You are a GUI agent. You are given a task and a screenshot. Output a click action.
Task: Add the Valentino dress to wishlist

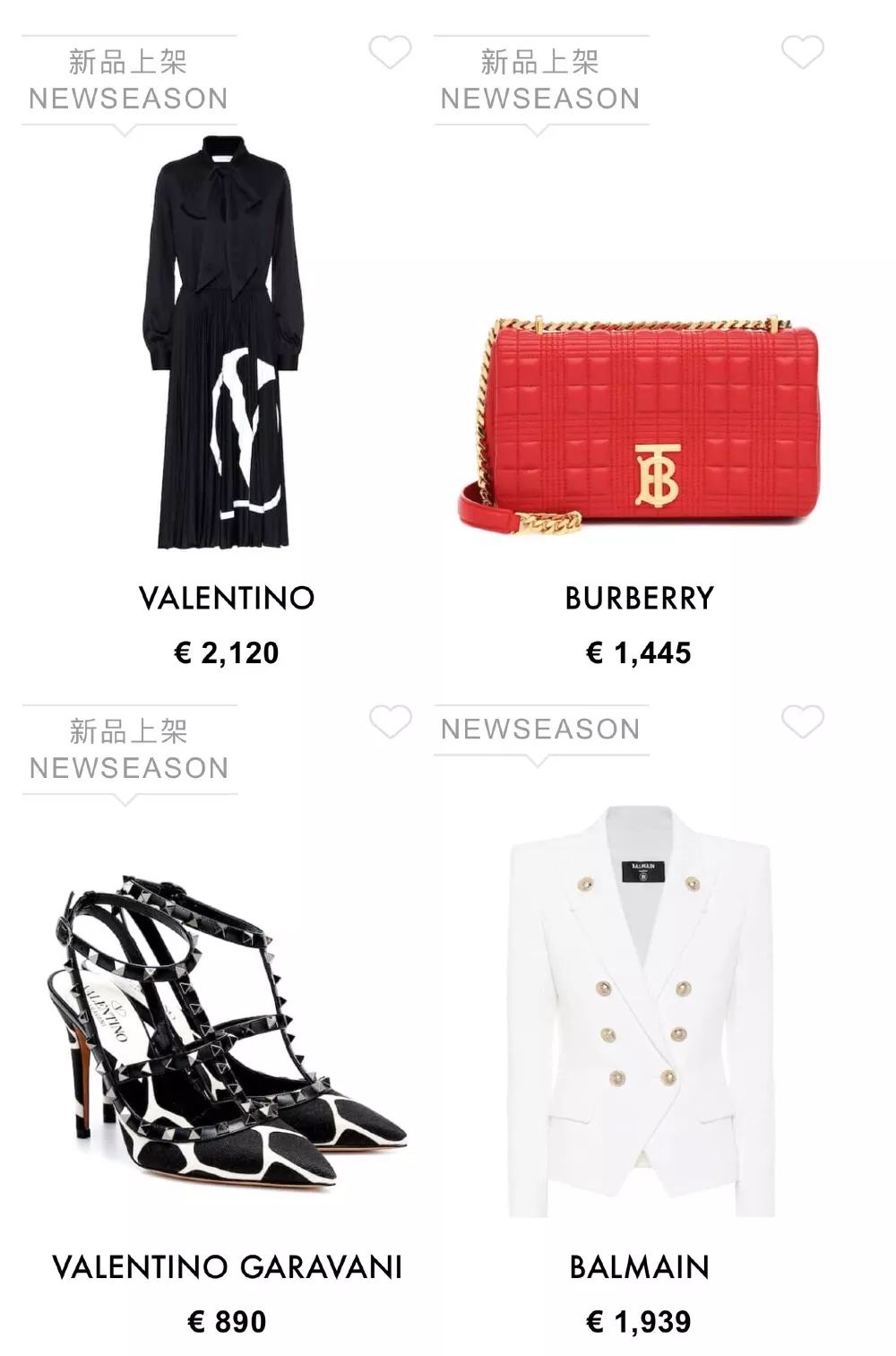[x=390, y=52]
